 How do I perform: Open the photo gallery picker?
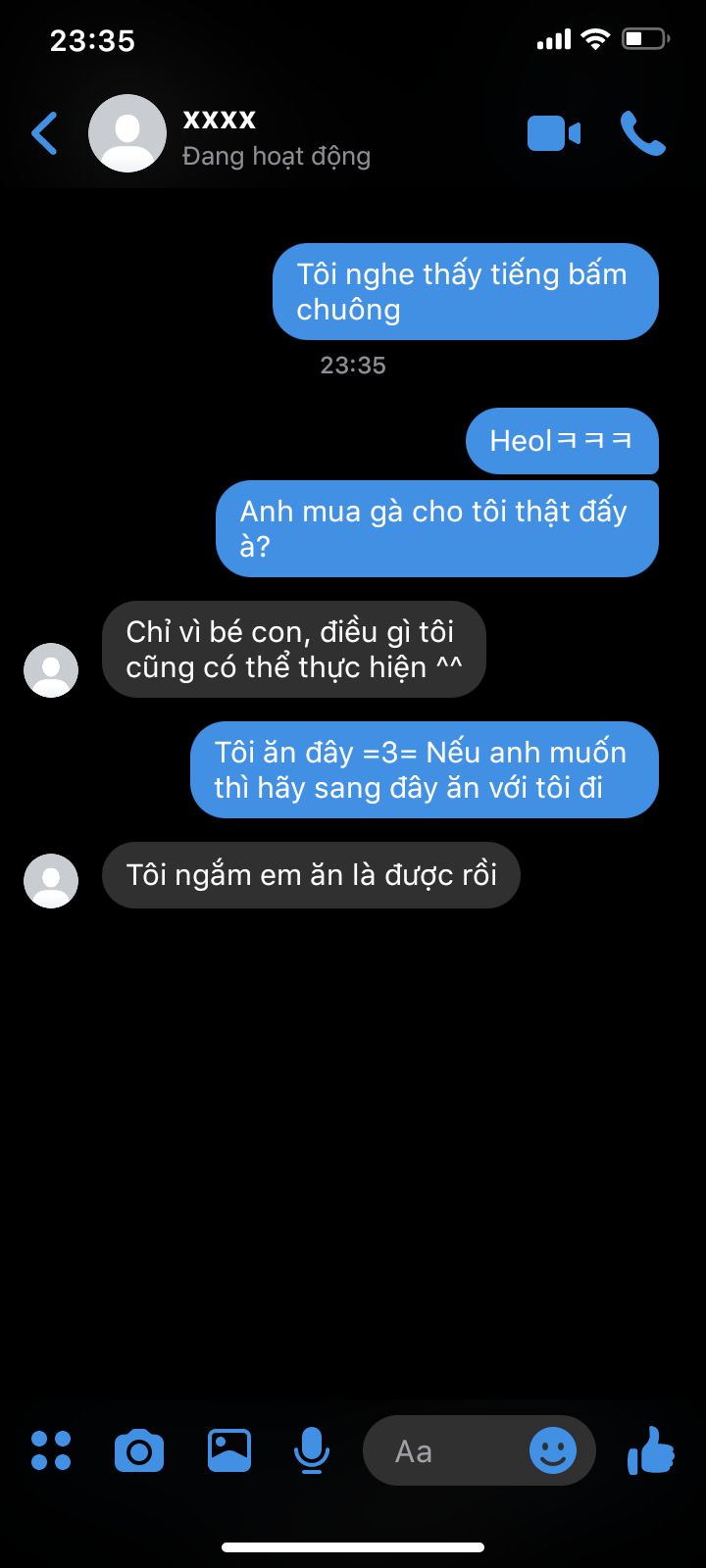pos(229,1450)
